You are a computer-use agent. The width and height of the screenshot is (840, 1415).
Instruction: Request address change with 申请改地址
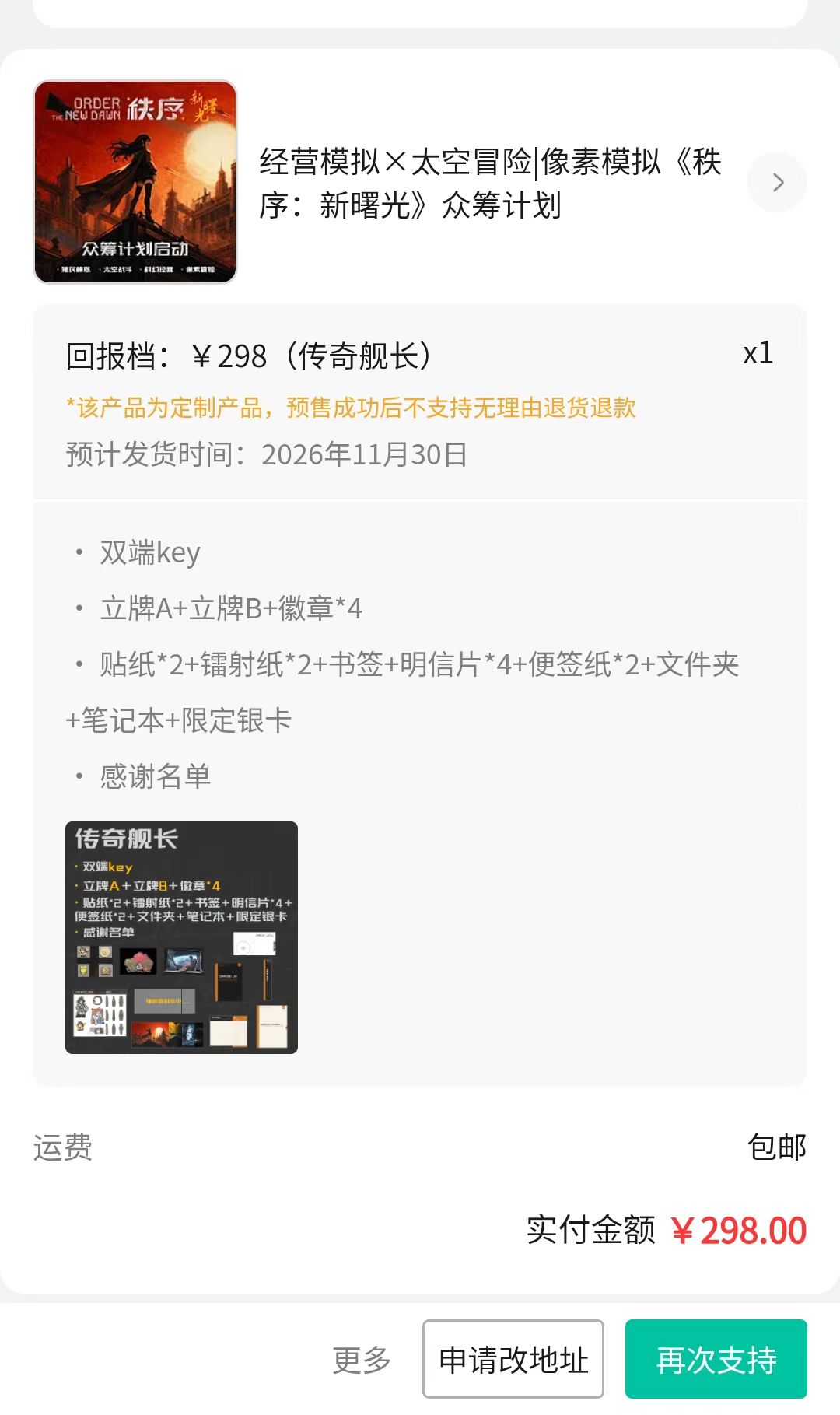click(x=513, y=1359)
